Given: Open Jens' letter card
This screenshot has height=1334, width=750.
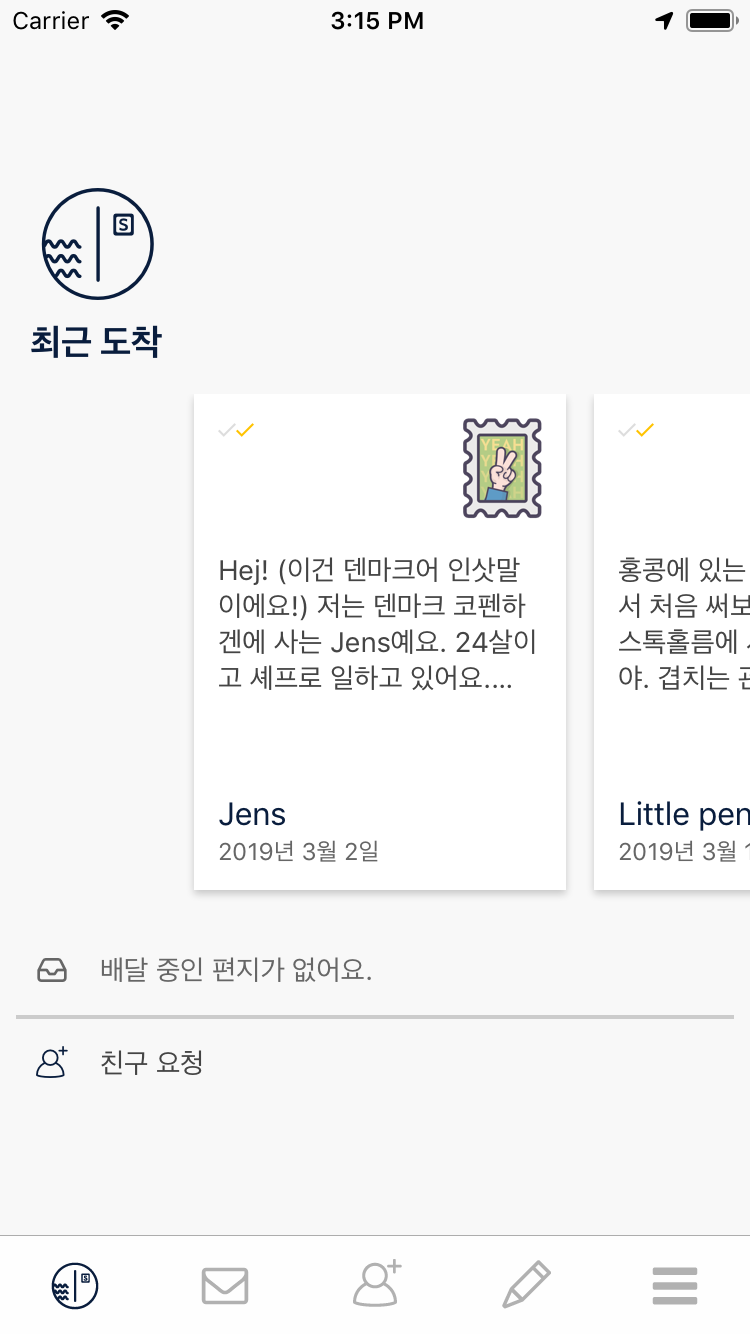Looking at the screenshot, I should (x=379, y=640).
